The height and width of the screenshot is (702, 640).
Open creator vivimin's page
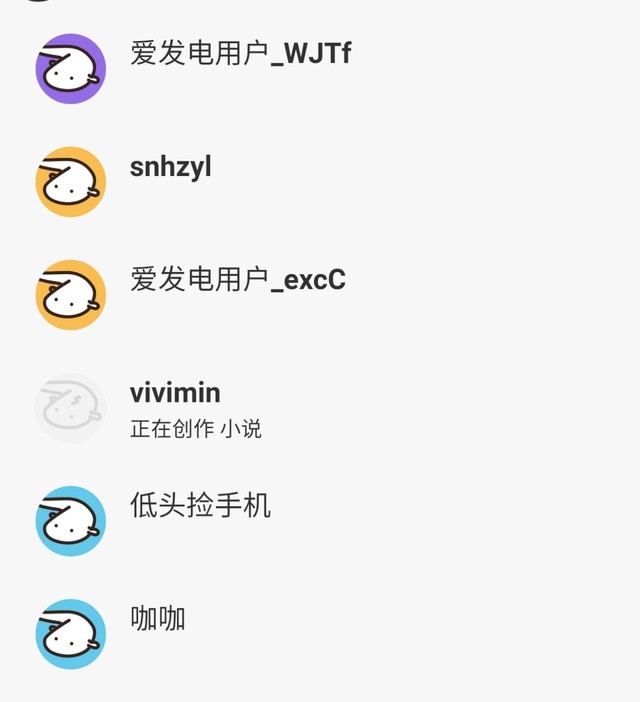pos(176,394)
